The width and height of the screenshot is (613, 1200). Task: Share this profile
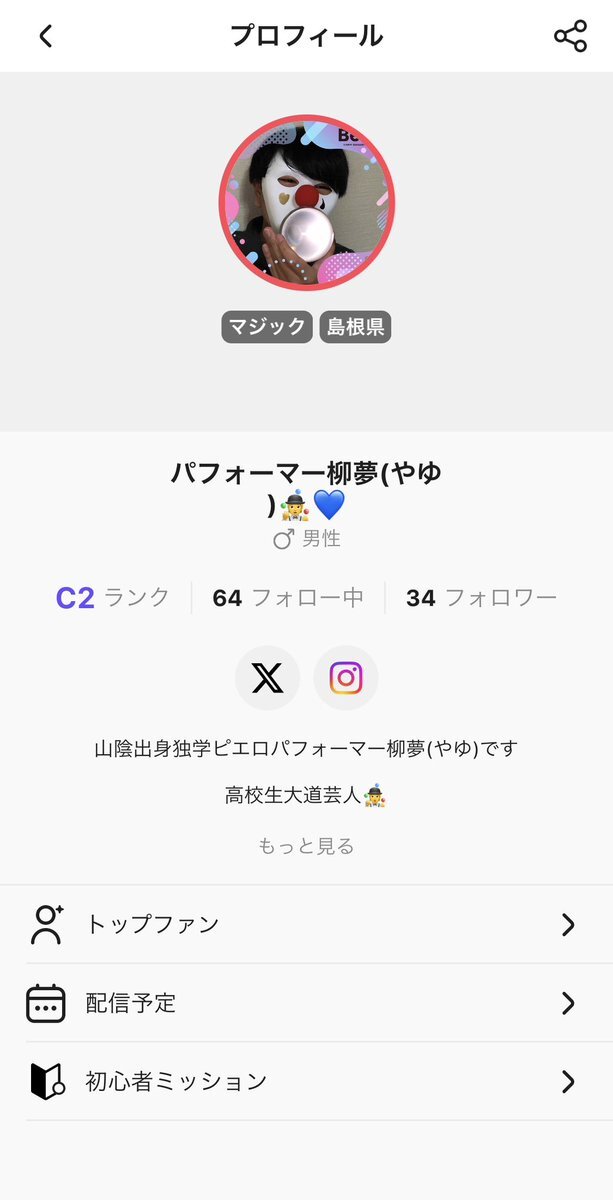[570, 36]
